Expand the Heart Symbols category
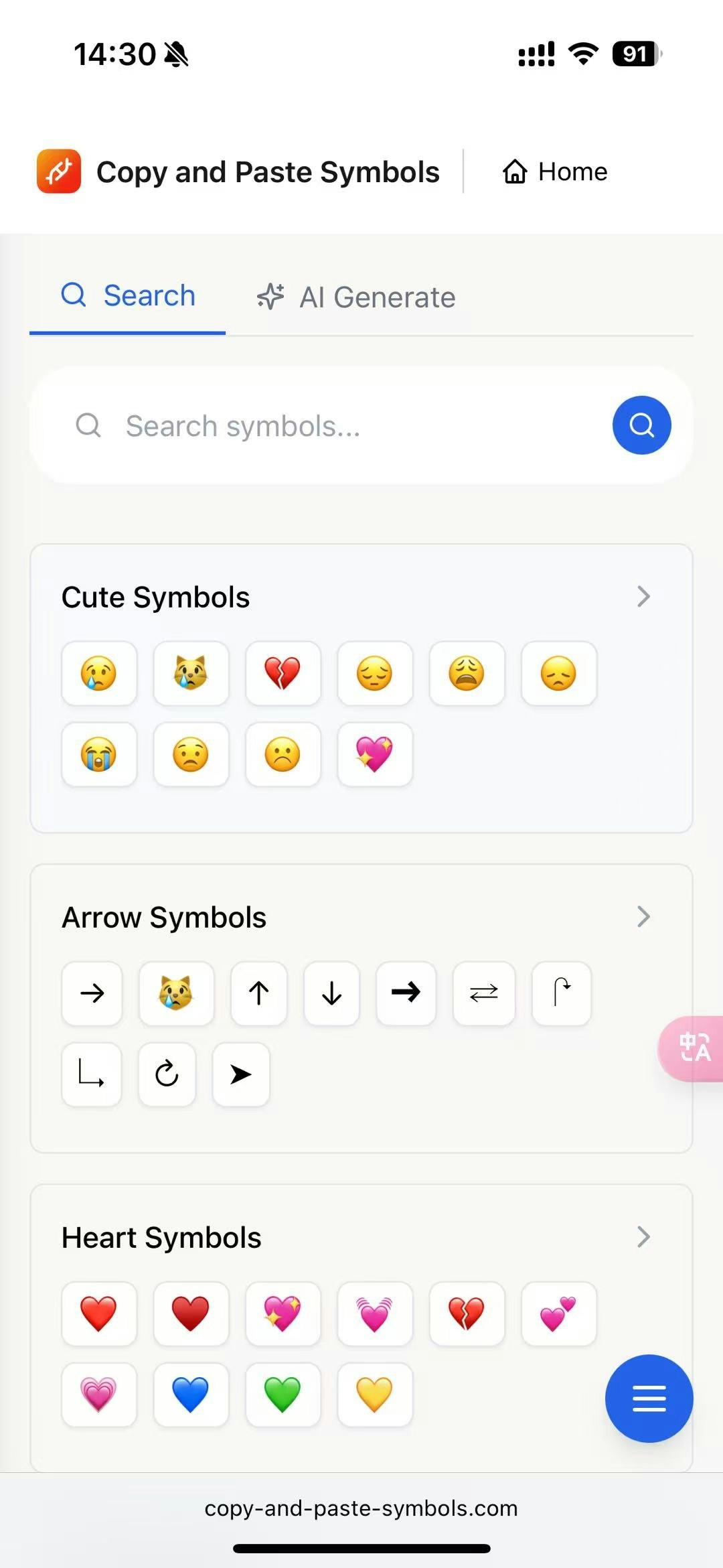 [643, 1237]
